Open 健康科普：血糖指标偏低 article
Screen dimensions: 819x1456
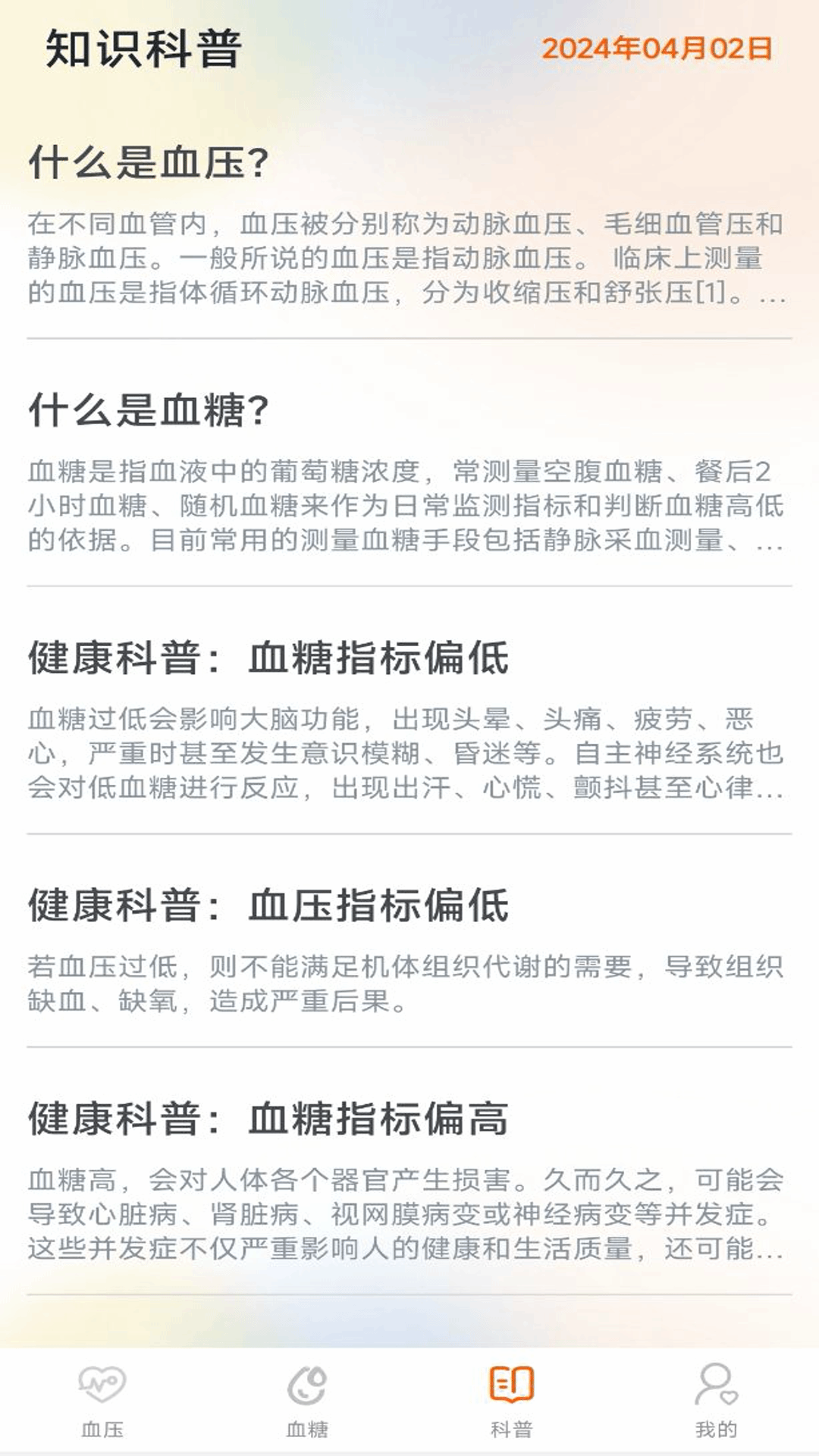tap(268, 657)
